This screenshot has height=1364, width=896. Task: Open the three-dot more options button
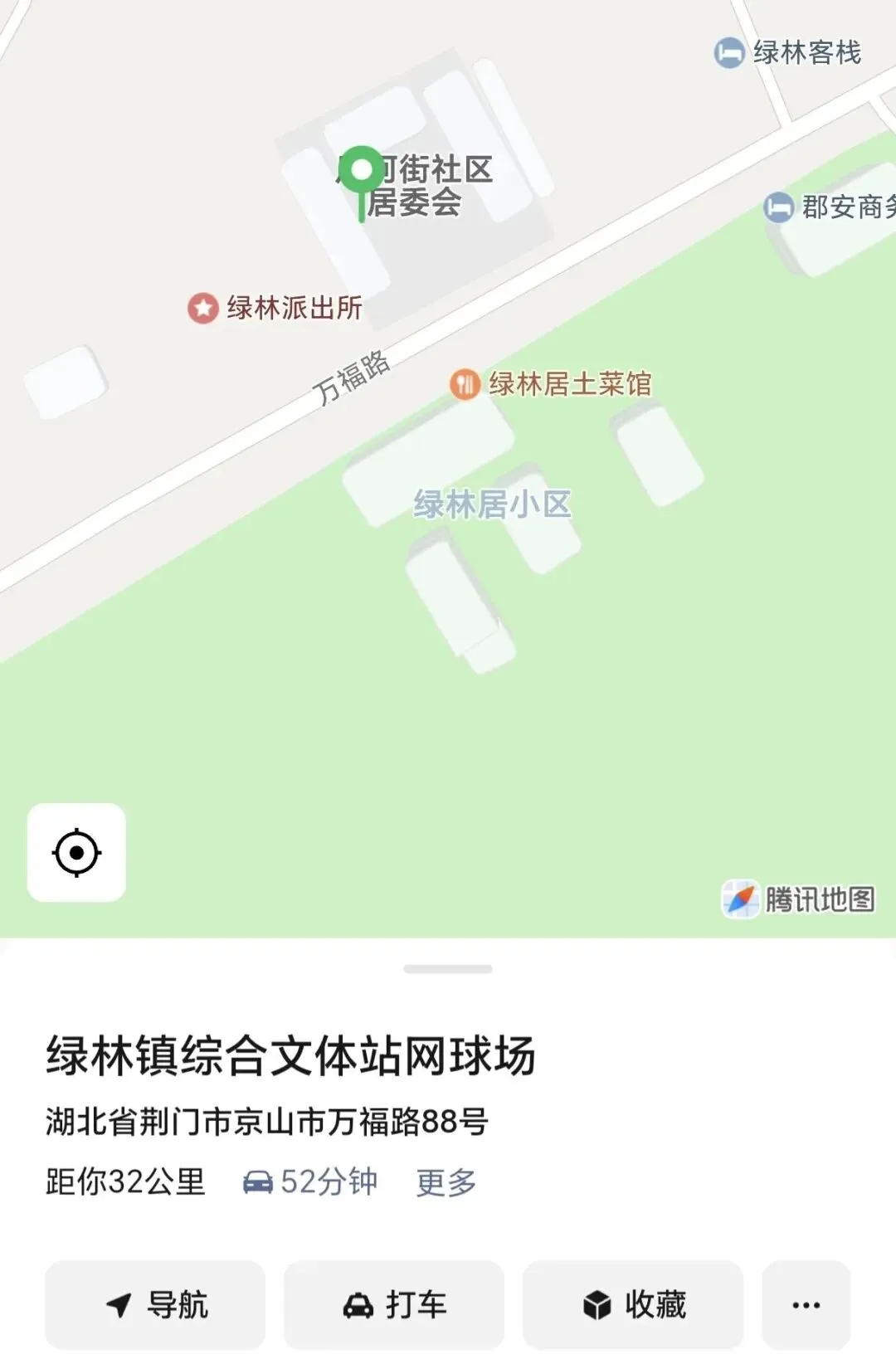coord(806,1304)
